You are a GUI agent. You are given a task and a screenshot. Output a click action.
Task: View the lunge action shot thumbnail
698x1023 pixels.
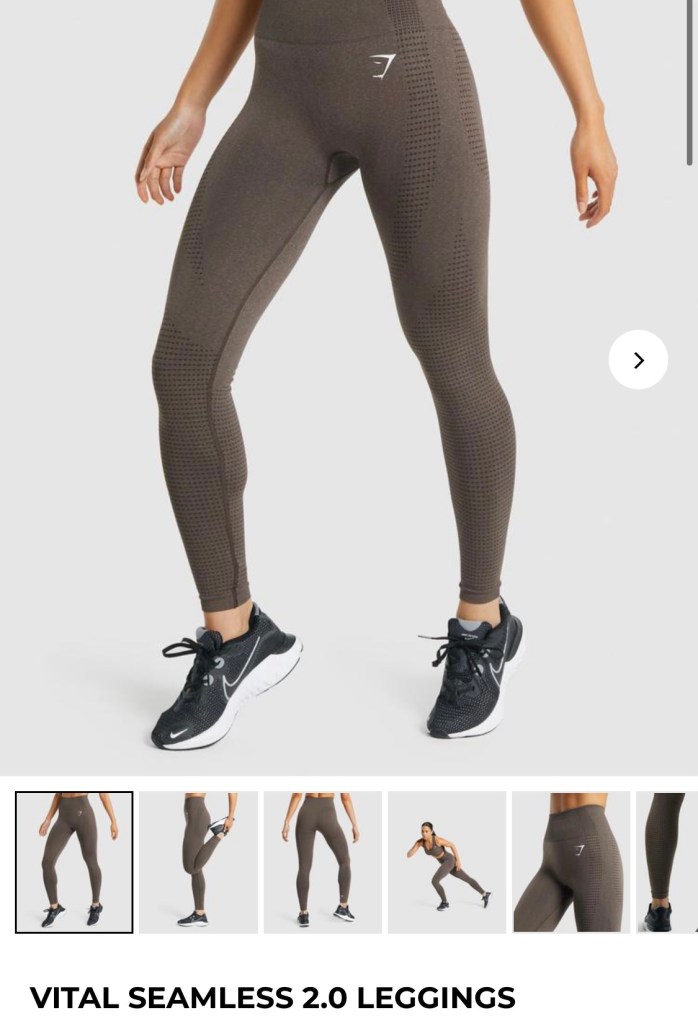(x=447, y=862)
